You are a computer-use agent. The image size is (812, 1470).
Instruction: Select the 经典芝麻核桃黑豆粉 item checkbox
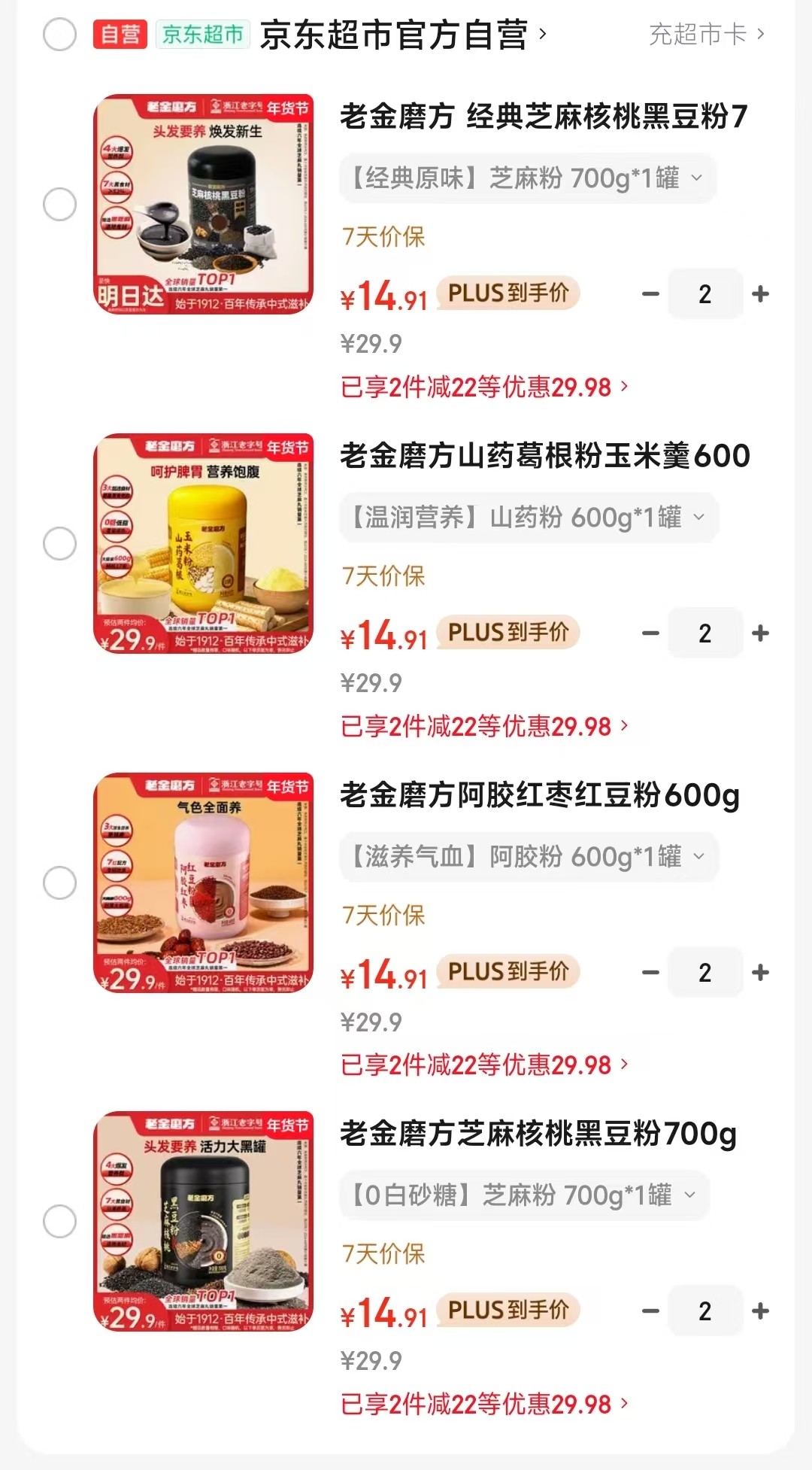click(x=60, y=205)
